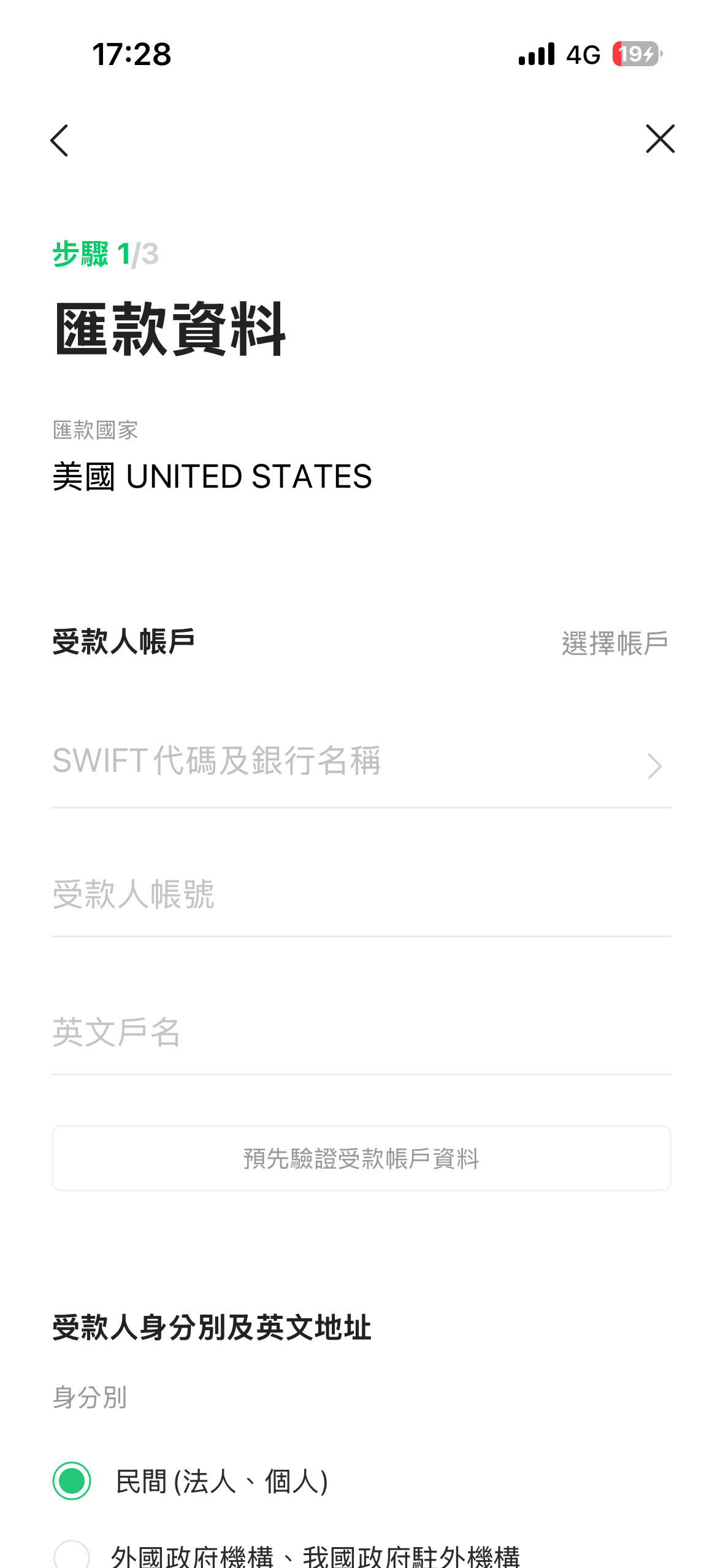Image resolution: width=723 pixels, height=1568 pixels.
Task: Select the 民間 (法人、個人) radio option
Action: point(72,1481)
